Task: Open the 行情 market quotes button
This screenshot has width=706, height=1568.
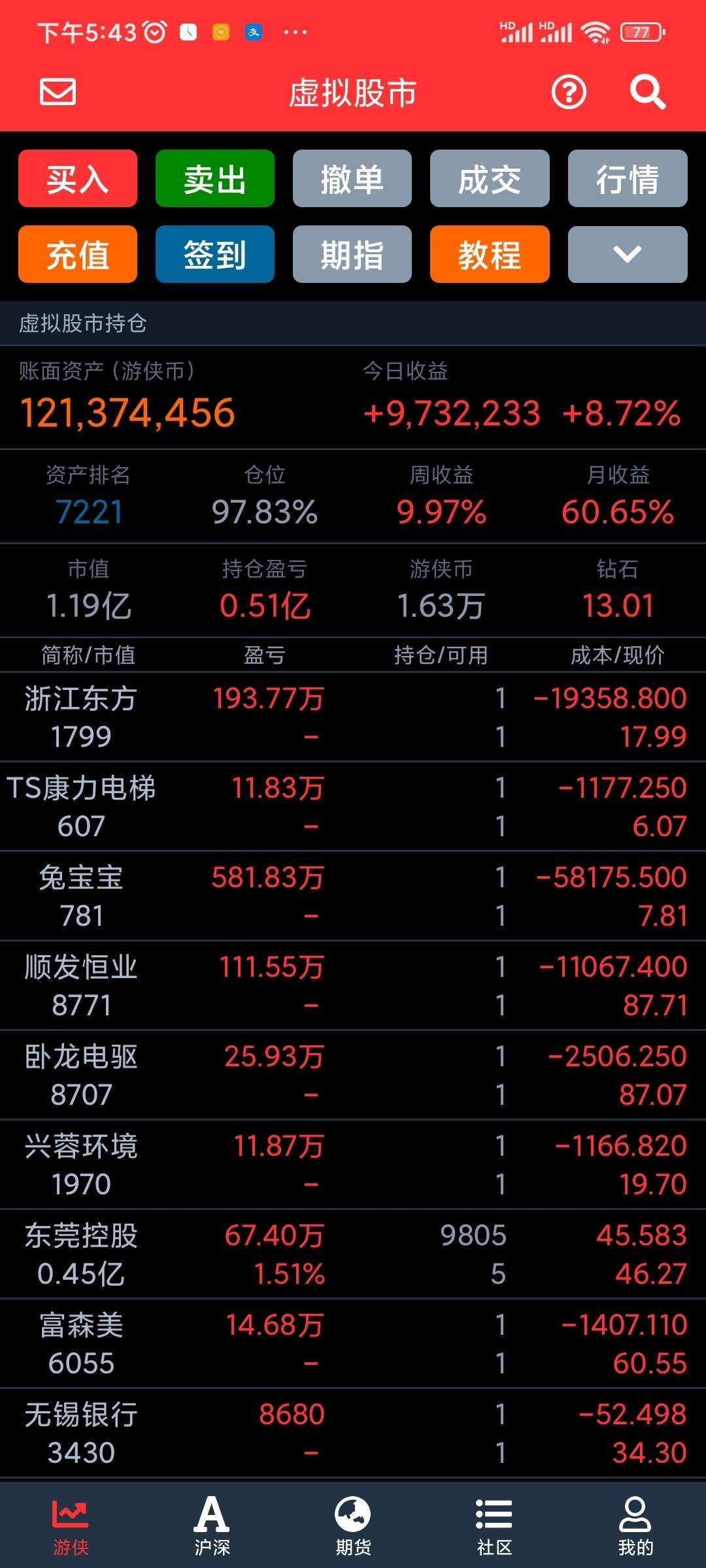Action: click(628, 178)
